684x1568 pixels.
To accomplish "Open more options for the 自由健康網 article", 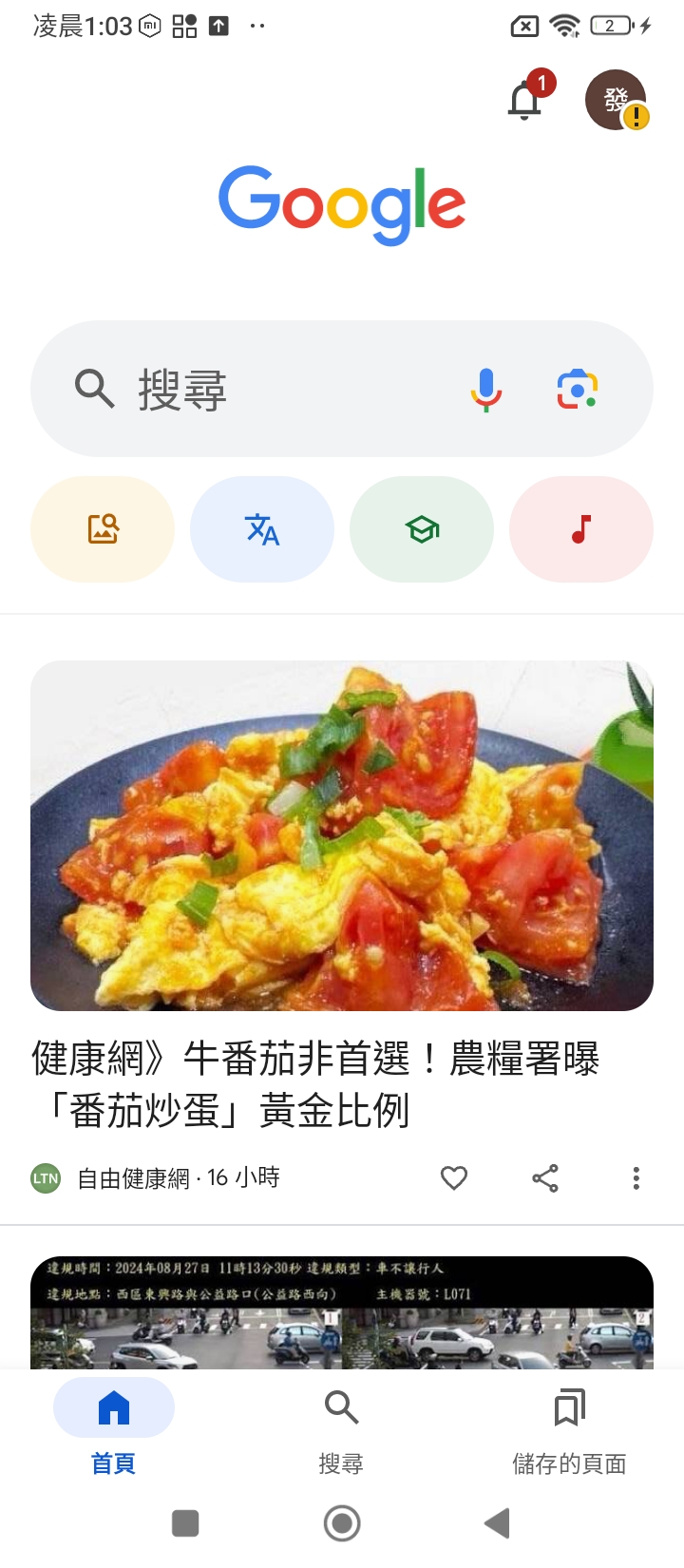I will point(636,1178).
